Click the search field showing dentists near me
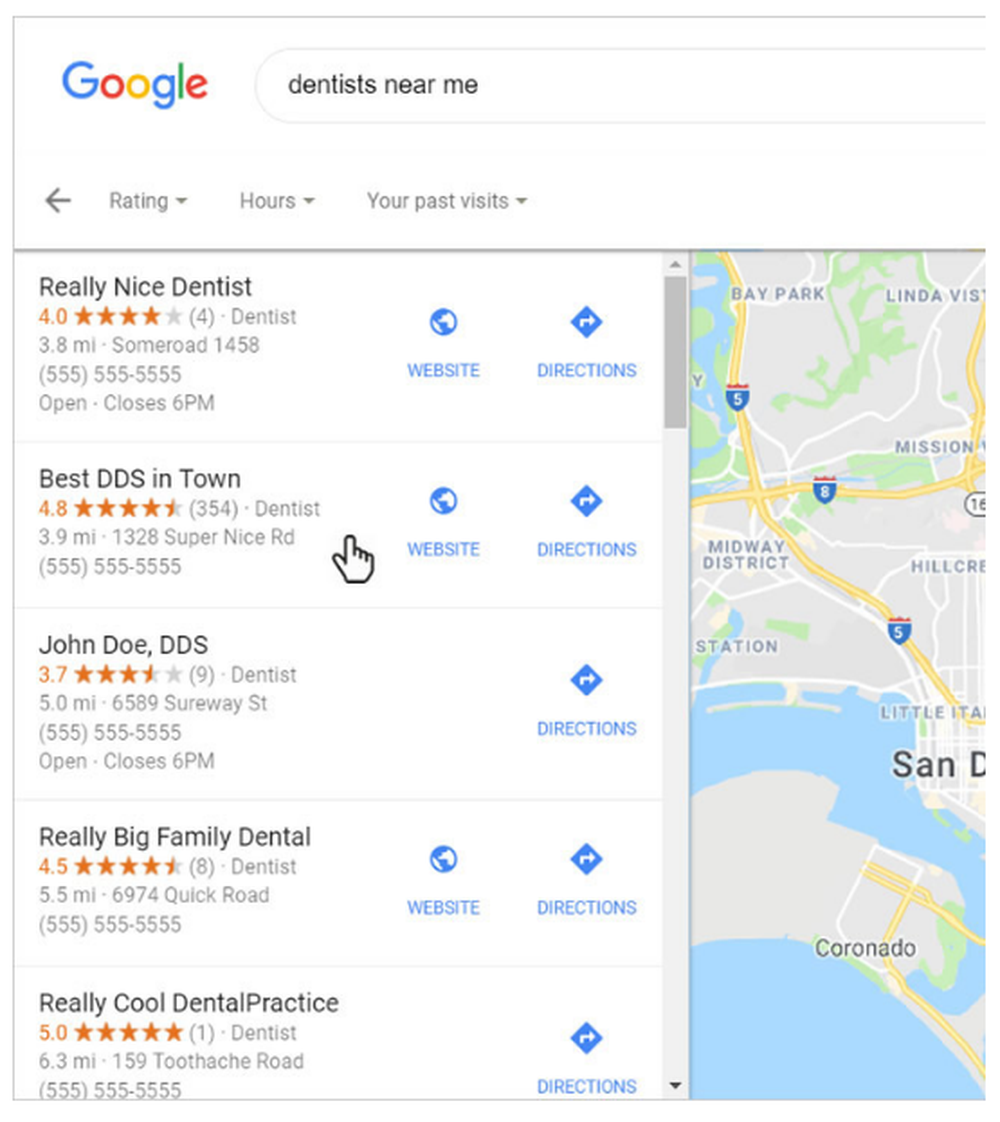The width and height of the screenshot is (1000, 1122). [383, 84]
